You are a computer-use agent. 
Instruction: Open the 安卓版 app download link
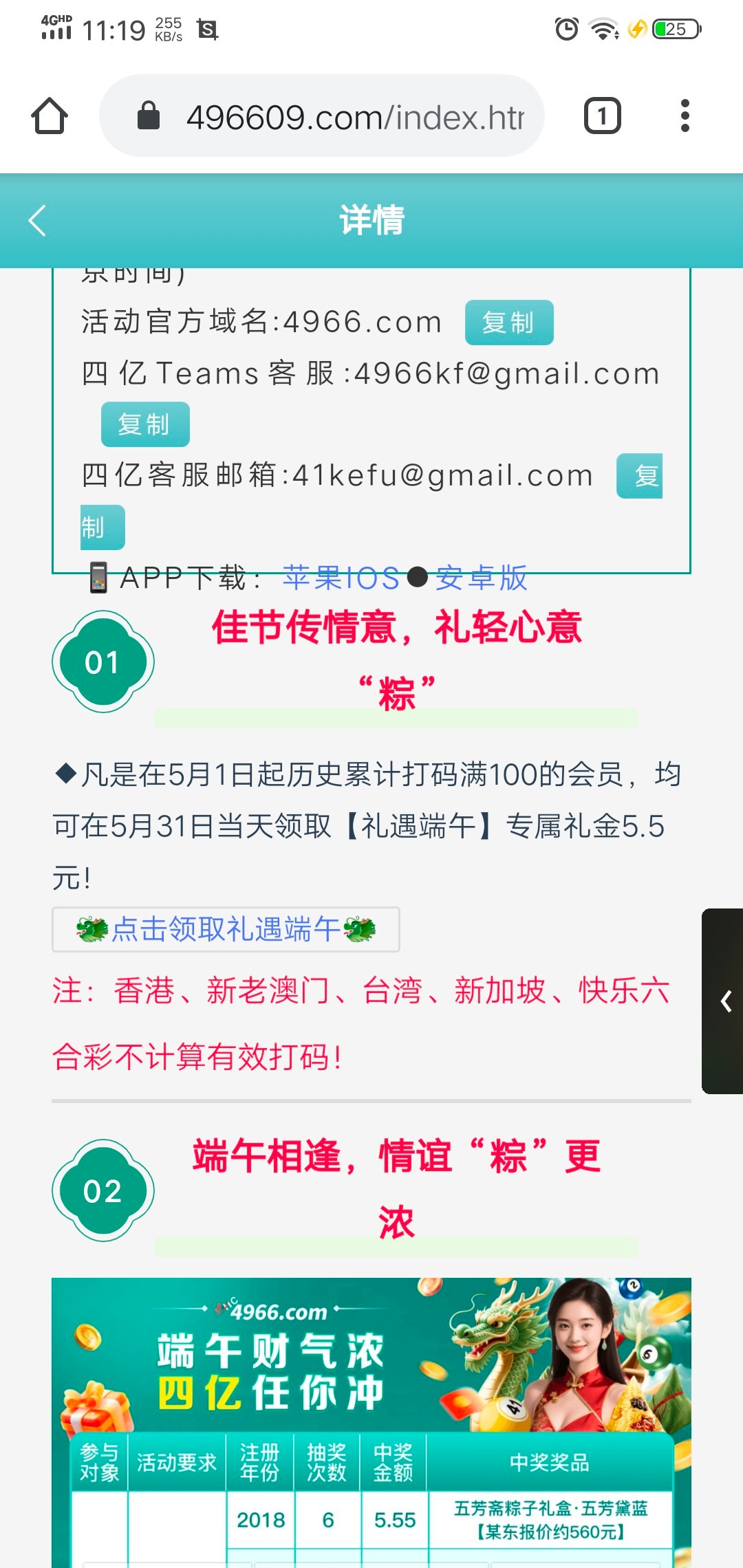[481, 578]
